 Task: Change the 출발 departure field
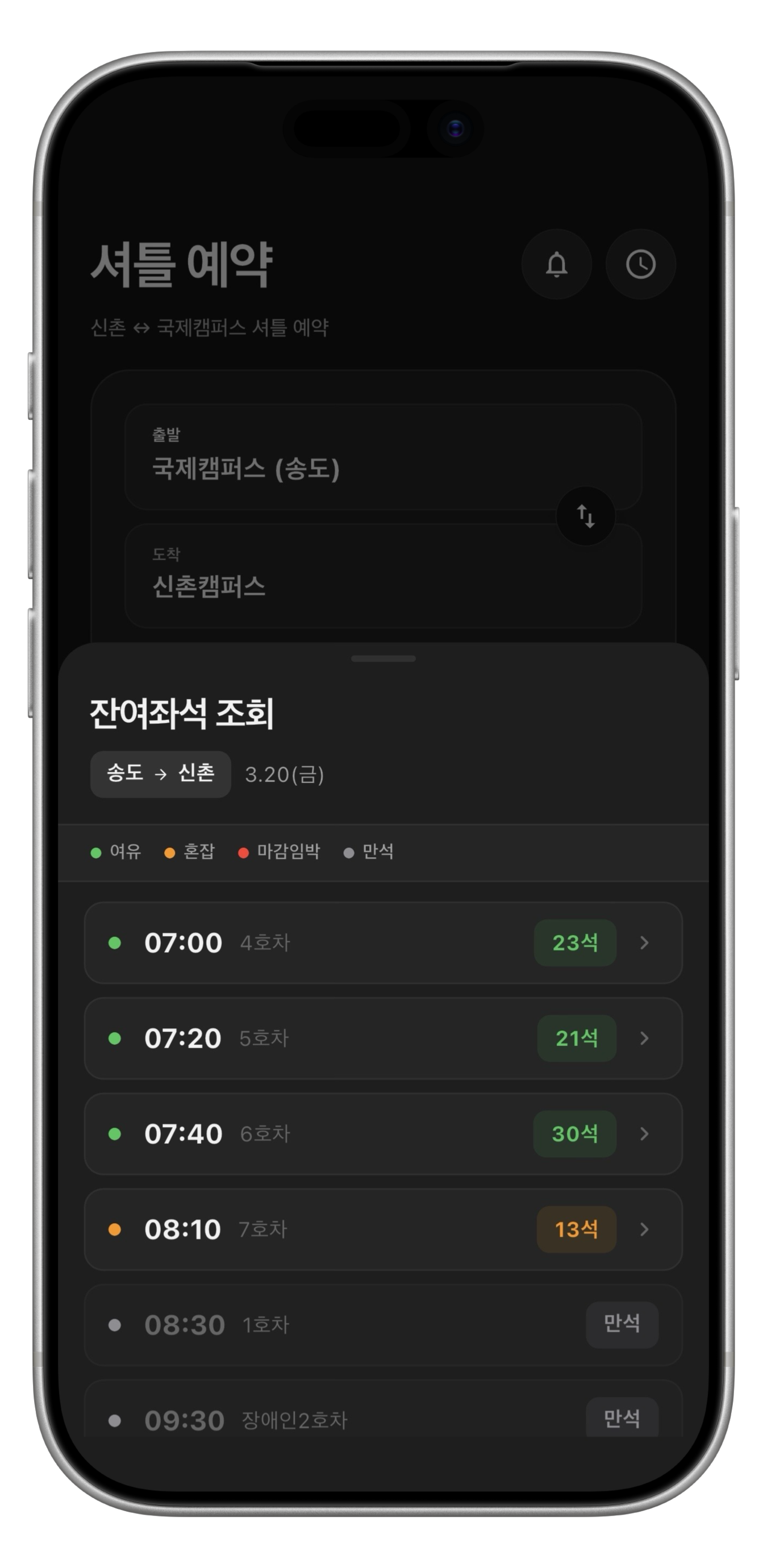click(341, 457)
